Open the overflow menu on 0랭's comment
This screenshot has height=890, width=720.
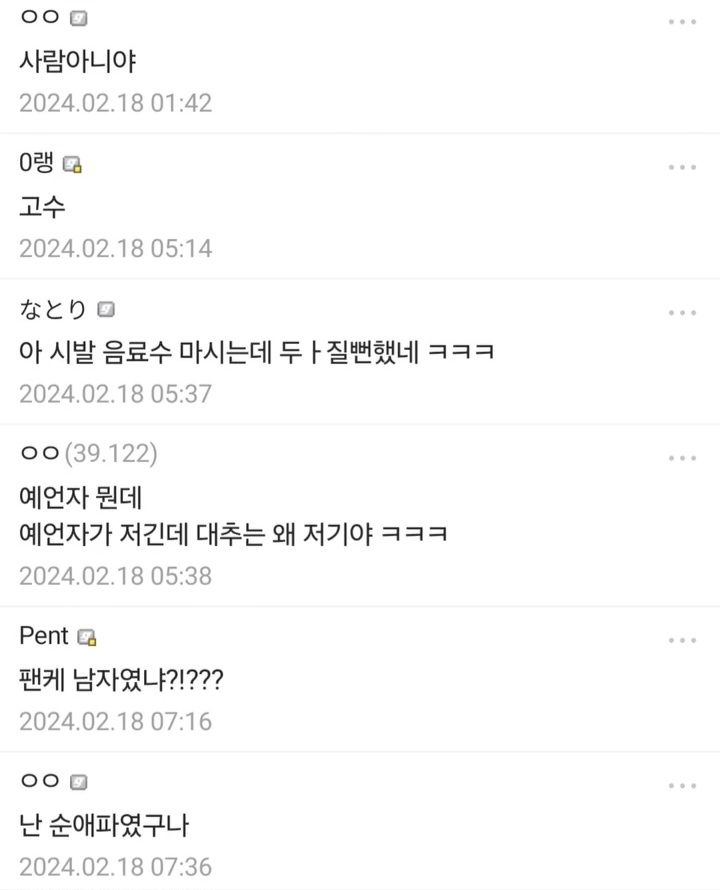tap(682, 167)
